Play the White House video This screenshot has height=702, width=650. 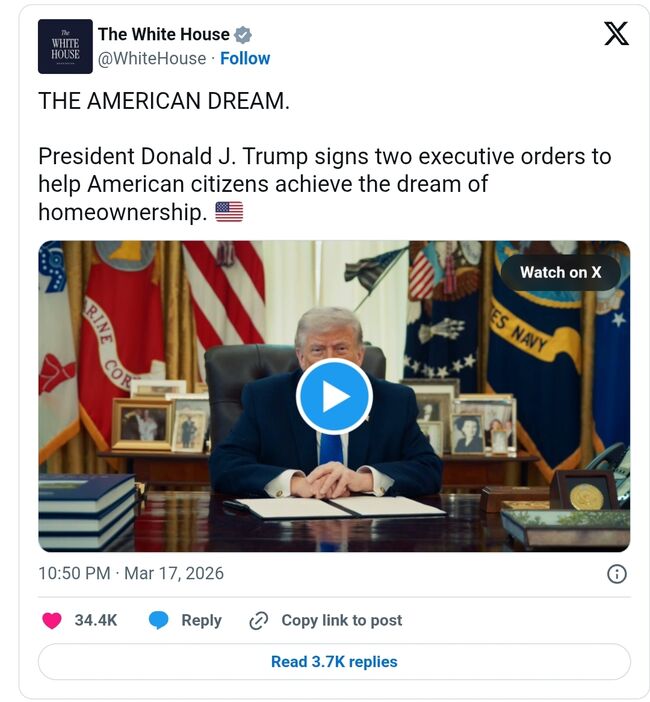coord(334,396)
